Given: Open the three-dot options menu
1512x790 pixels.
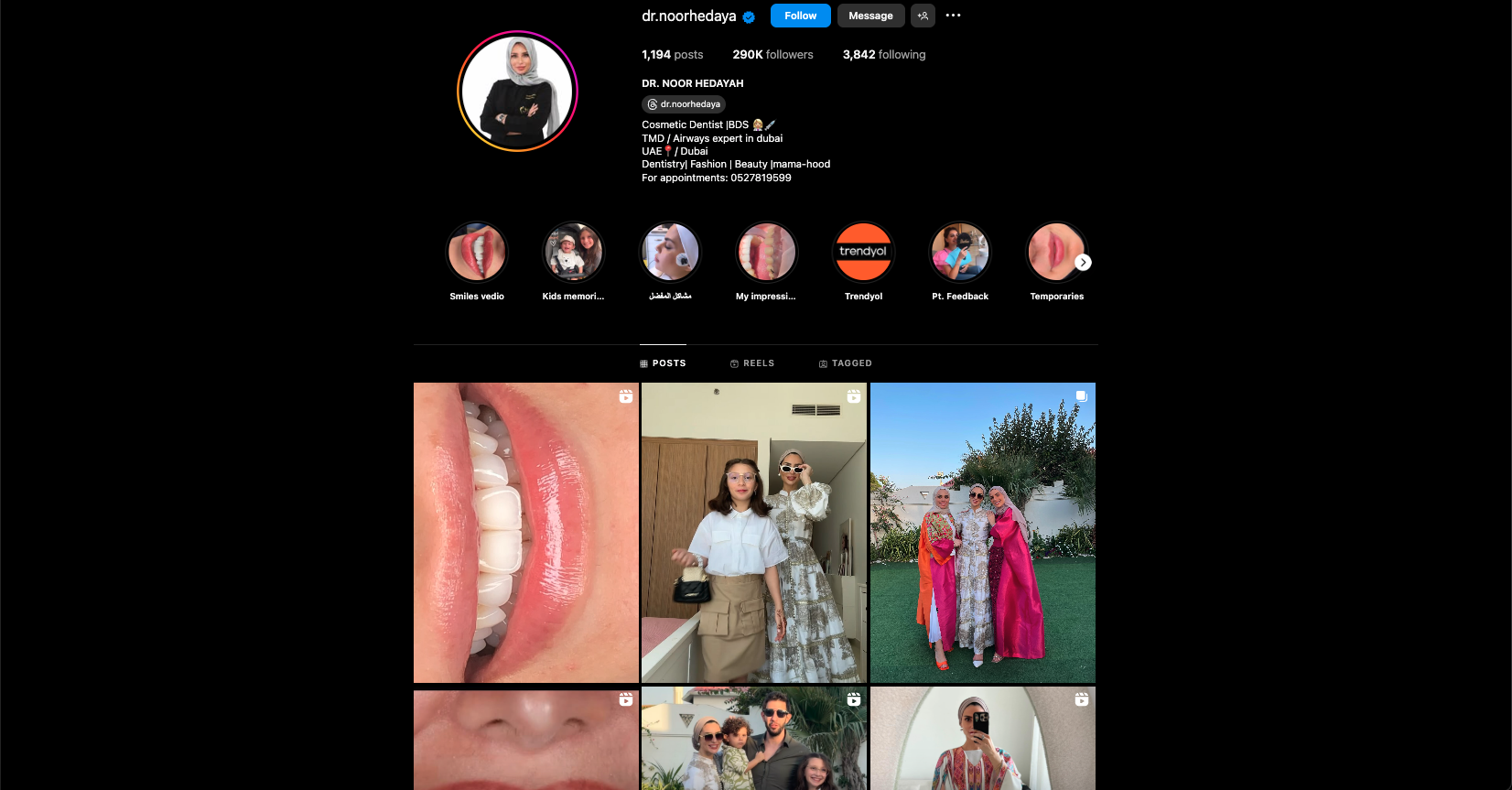Looking at the screenshot, I should pyautogui.click(x=953, y=16).
